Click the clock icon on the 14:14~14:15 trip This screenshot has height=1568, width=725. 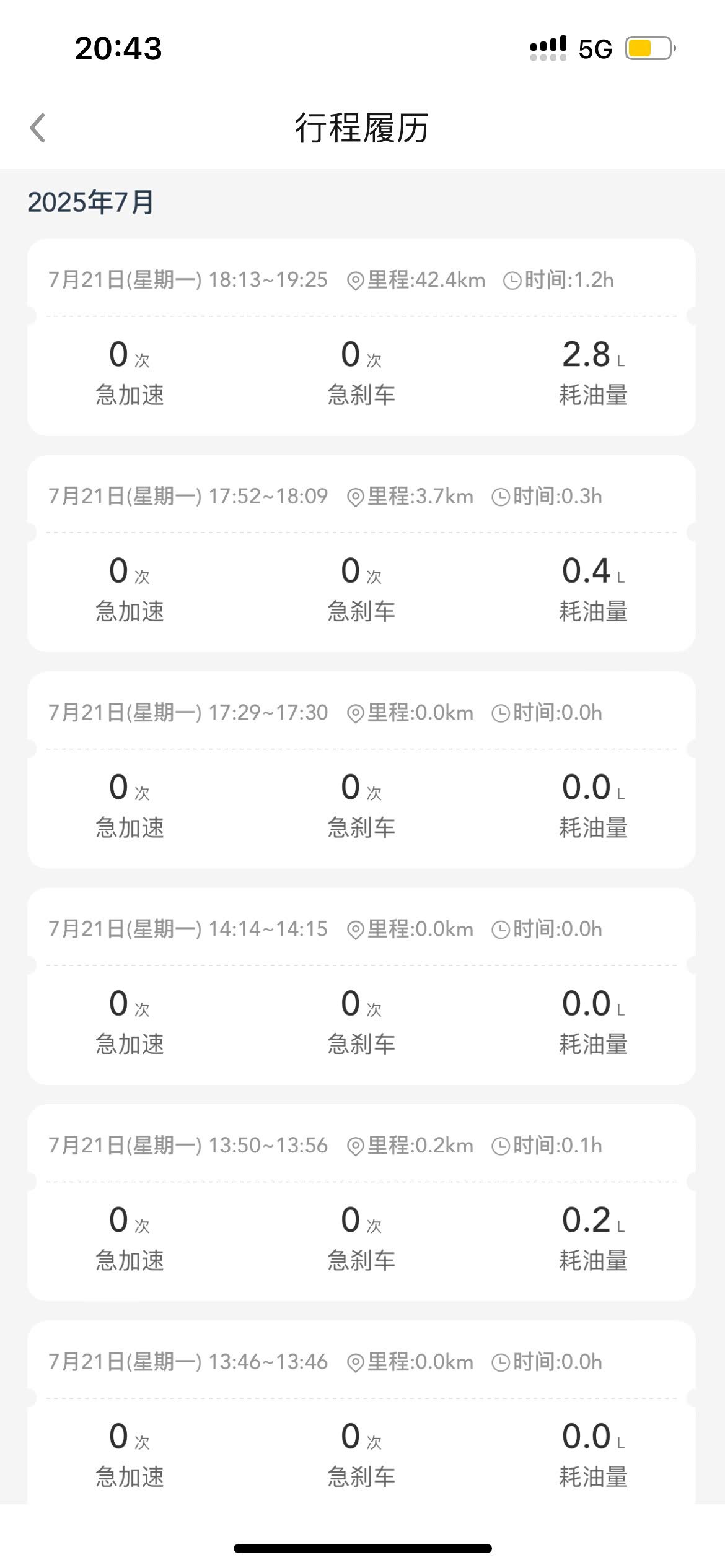(x=499, y=930)
